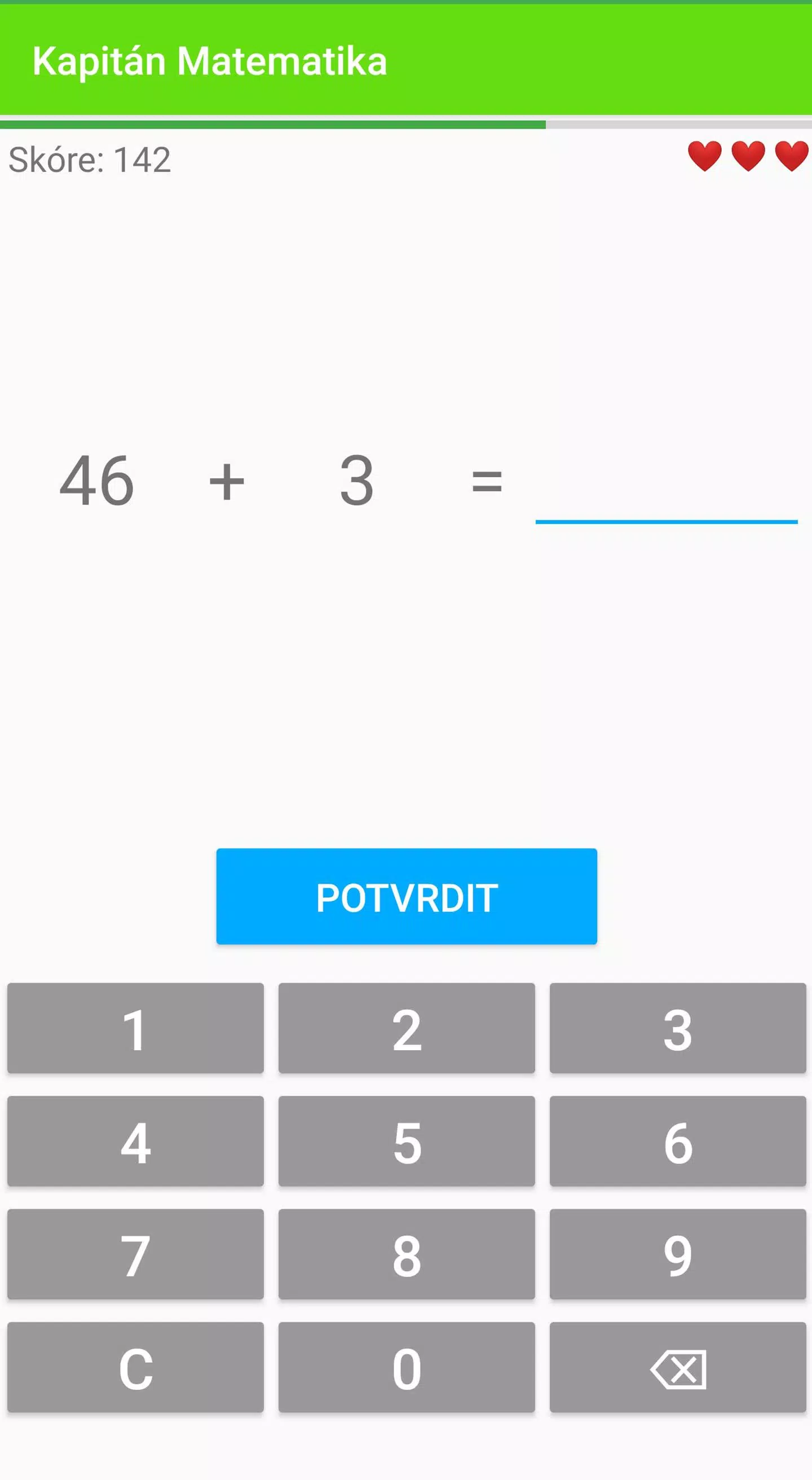812x1480 pixels.
Task: Enter digit 1 on the keypad
Action: click(x=135, y=1028)
